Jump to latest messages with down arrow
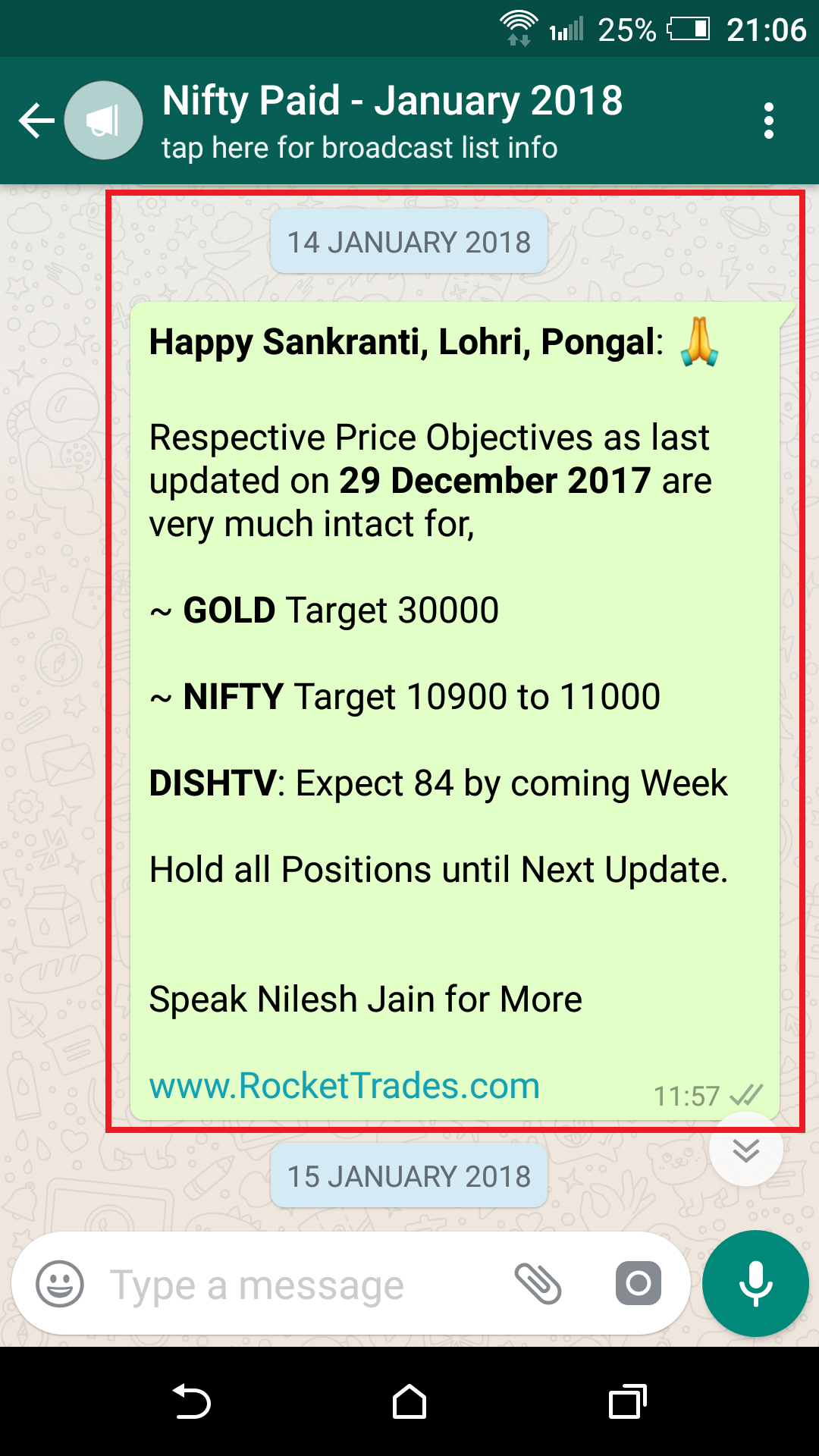The width and height of the screenshot is (819, 1456). click(x=745, y=1150)
